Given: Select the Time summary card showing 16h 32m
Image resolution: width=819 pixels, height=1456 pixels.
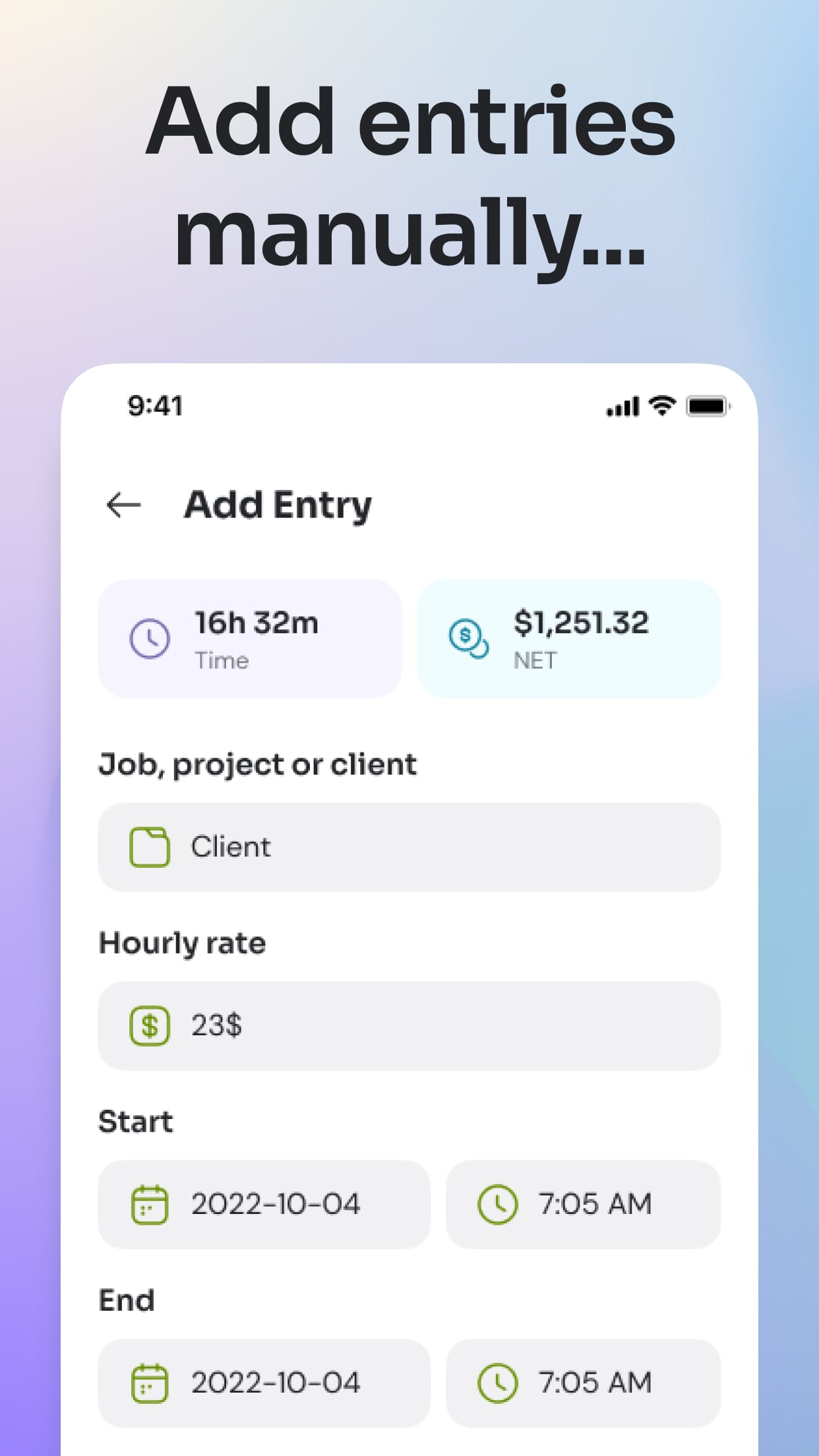Looking at the screenshot, I should (x=249, y=638).
